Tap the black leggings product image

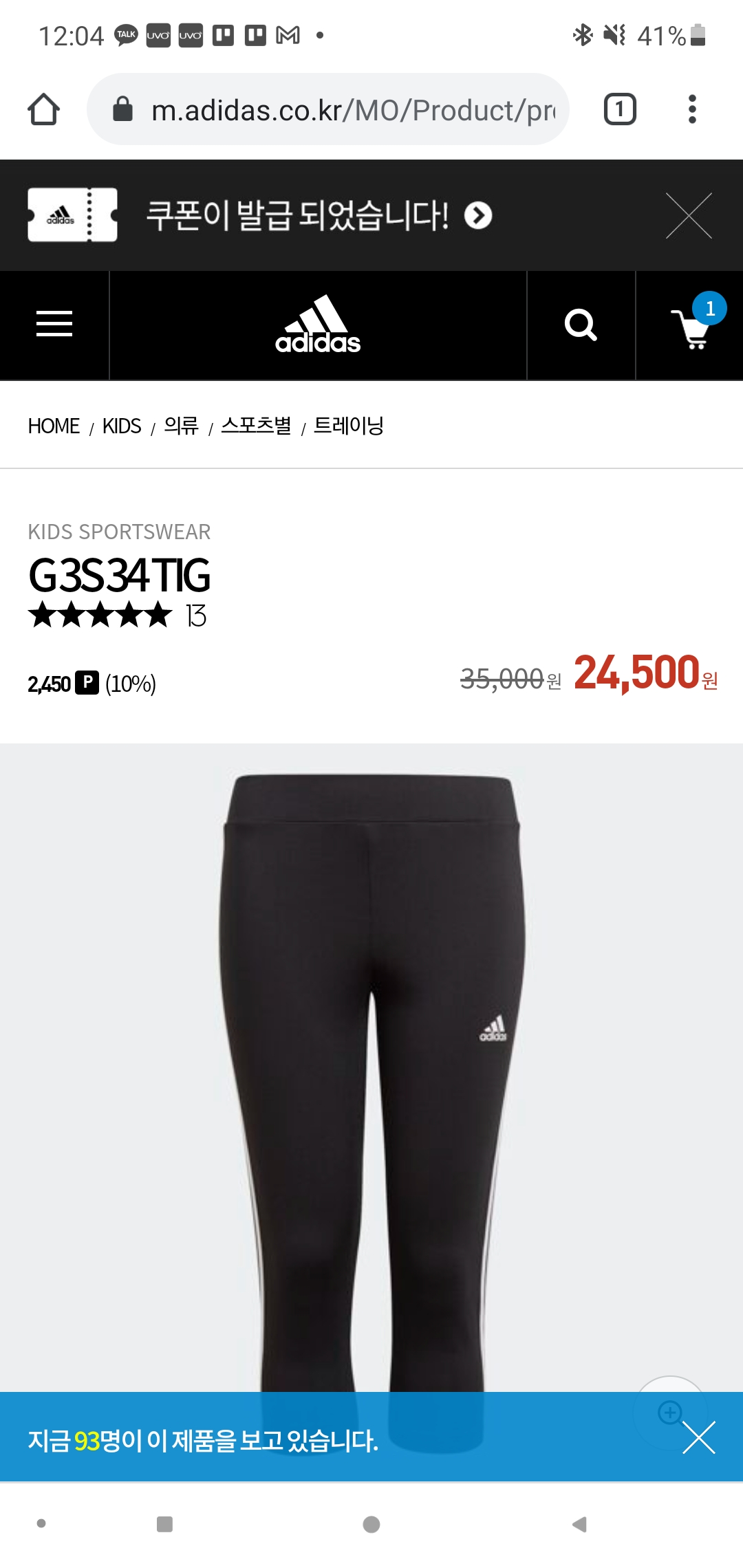pyautogui.click(x=371, y=1066)
